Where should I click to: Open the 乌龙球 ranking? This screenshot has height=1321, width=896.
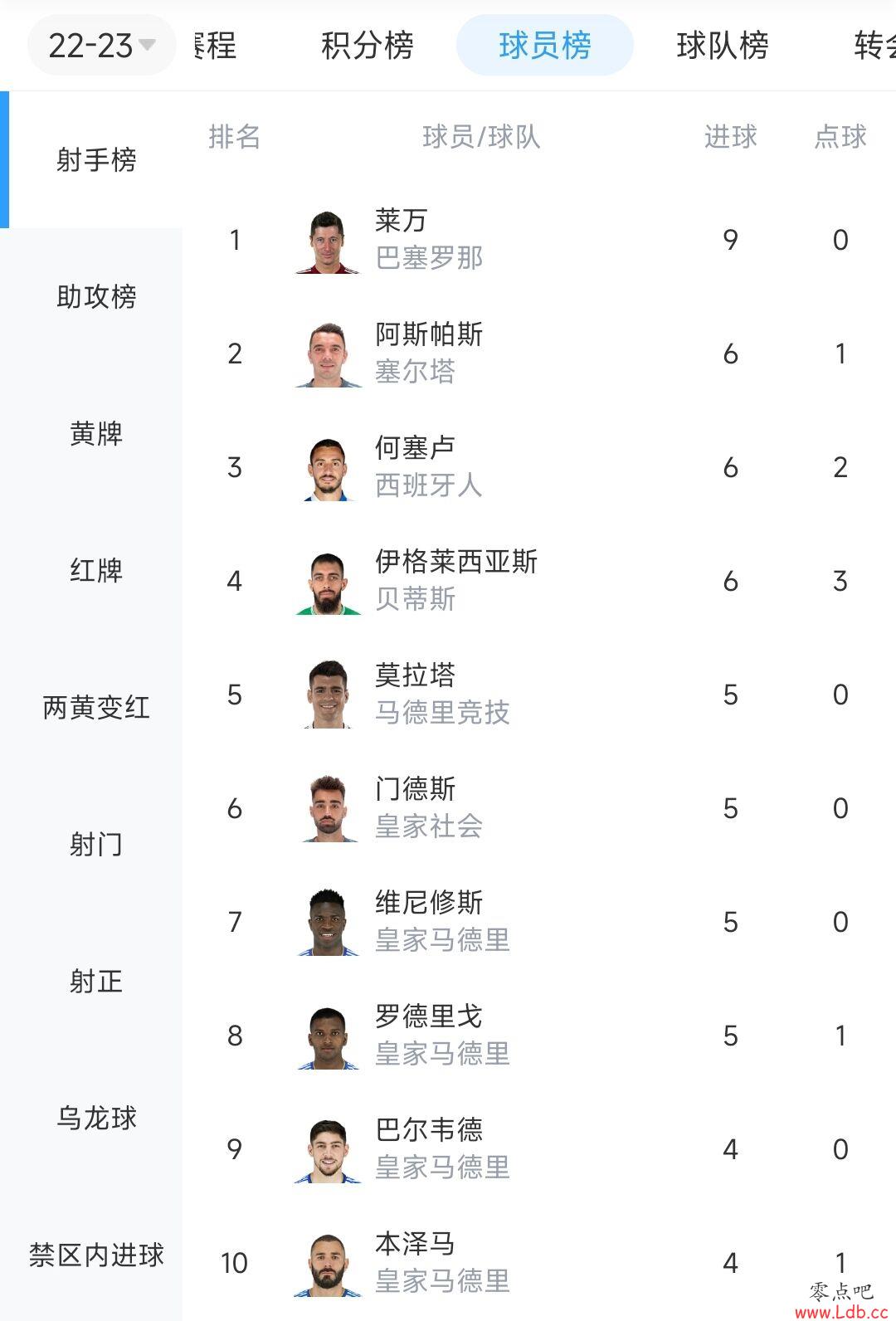pyautogui.click(x=96, y=1118)
